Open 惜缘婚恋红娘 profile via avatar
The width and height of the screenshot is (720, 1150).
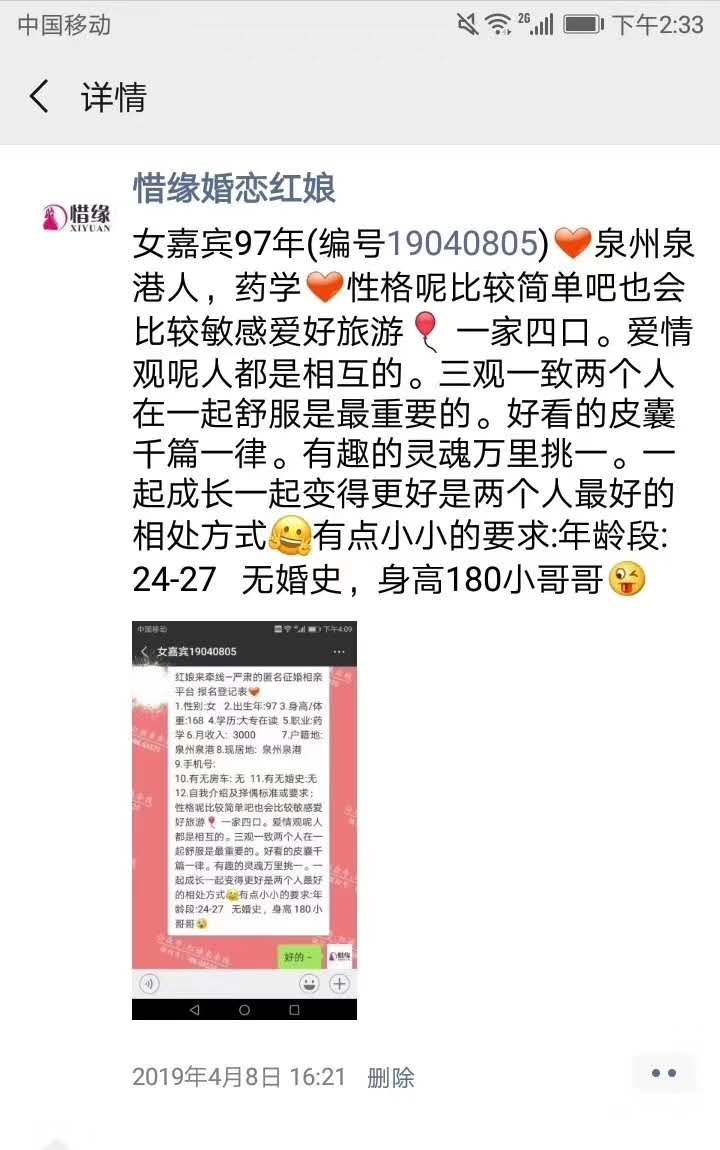[x=77, y=216]
